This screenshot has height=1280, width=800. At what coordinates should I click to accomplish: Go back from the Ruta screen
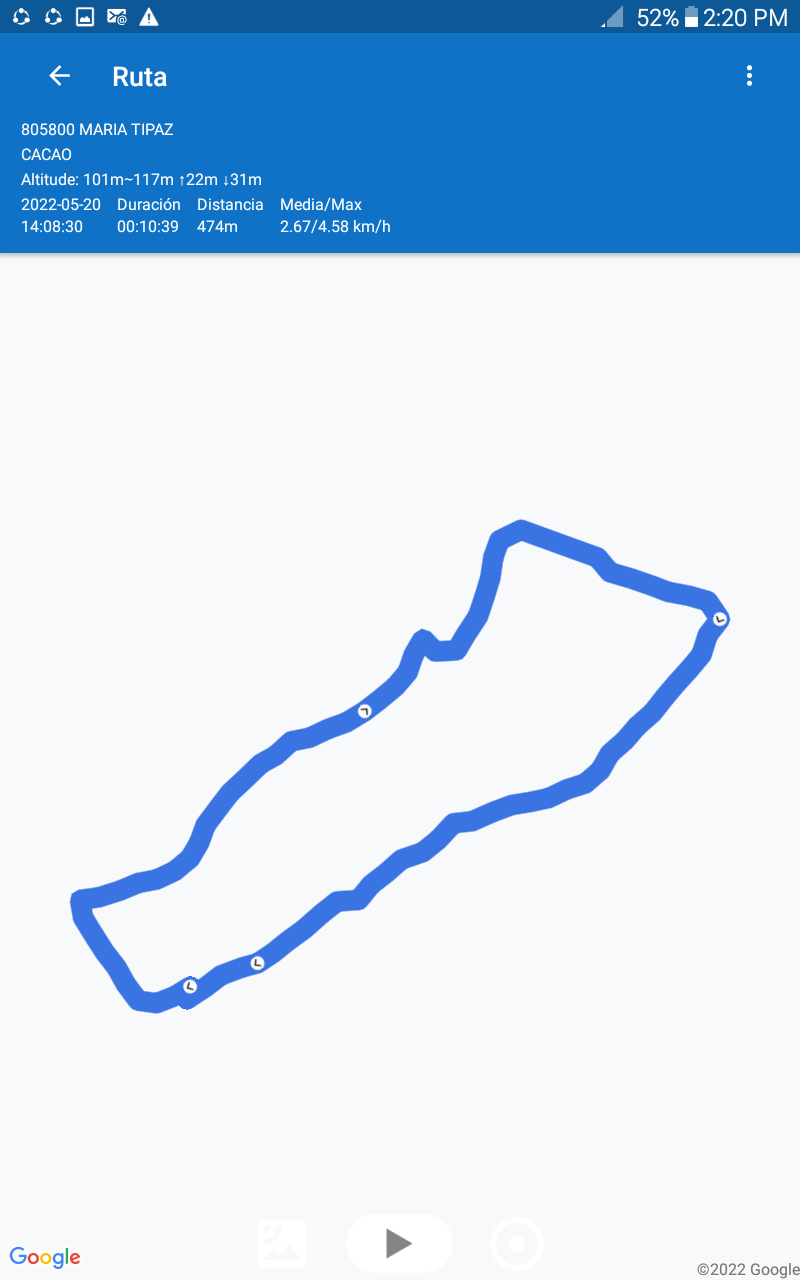(x=60, y=76)
